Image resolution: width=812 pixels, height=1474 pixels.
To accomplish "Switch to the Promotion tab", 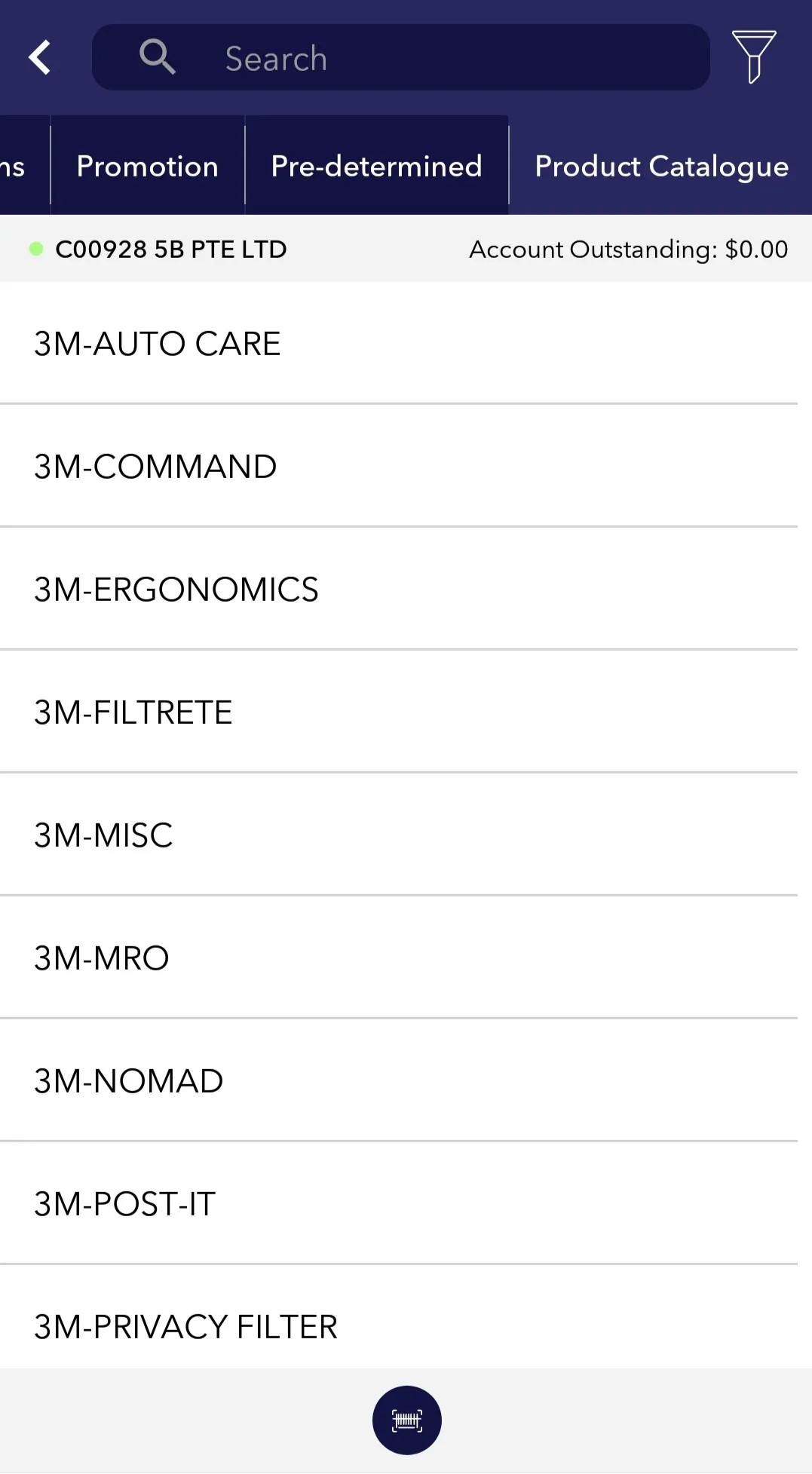I will click(148, 166).
